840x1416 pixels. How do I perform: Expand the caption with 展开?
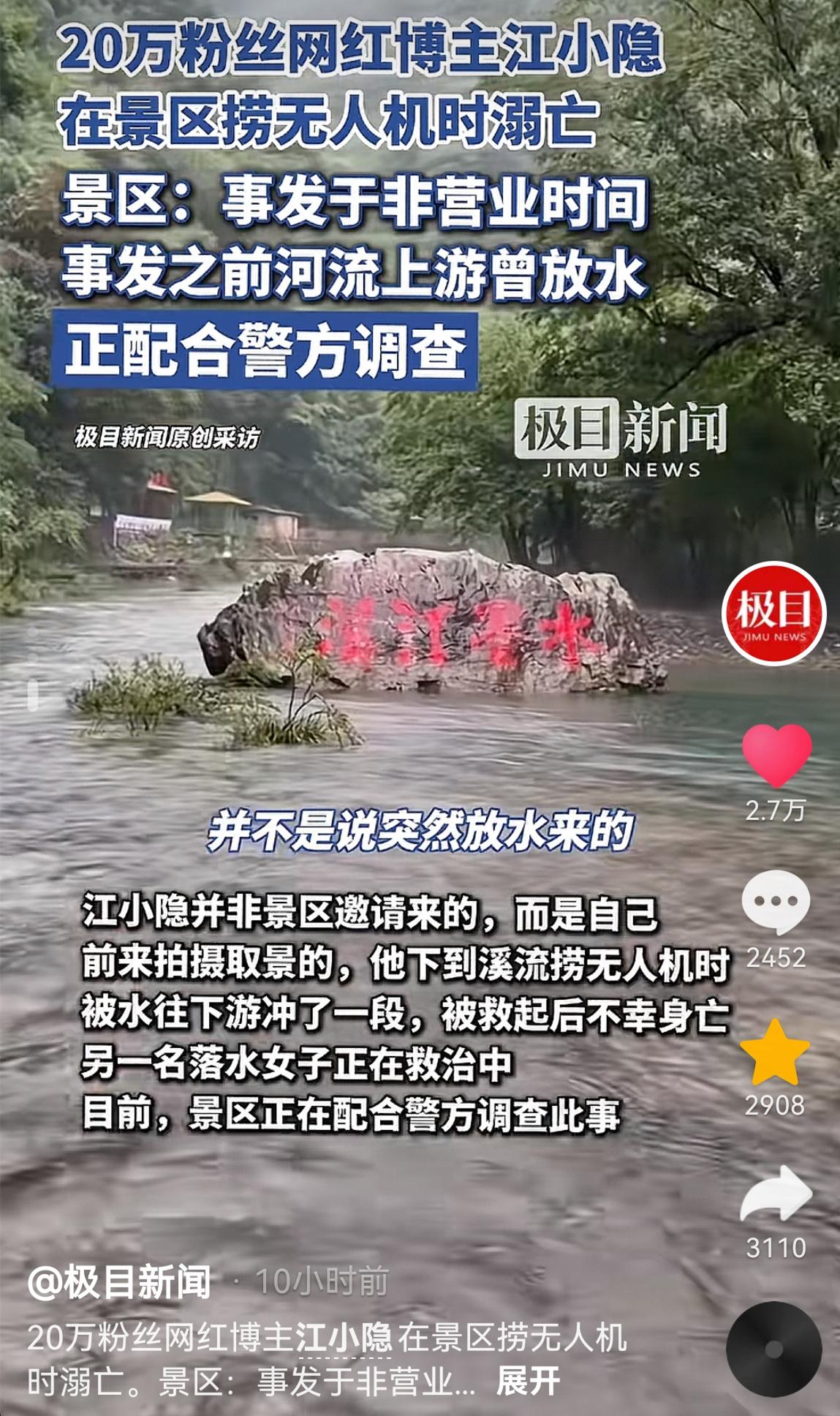tap(528, 1381)
